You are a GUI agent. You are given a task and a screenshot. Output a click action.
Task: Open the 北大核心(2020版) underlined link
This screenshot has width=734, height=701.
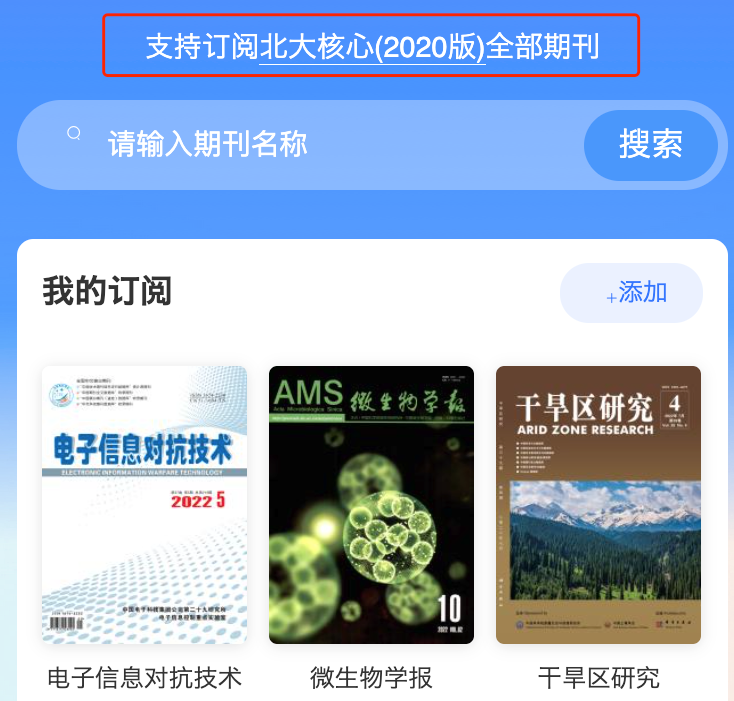(x=372, y=46)
